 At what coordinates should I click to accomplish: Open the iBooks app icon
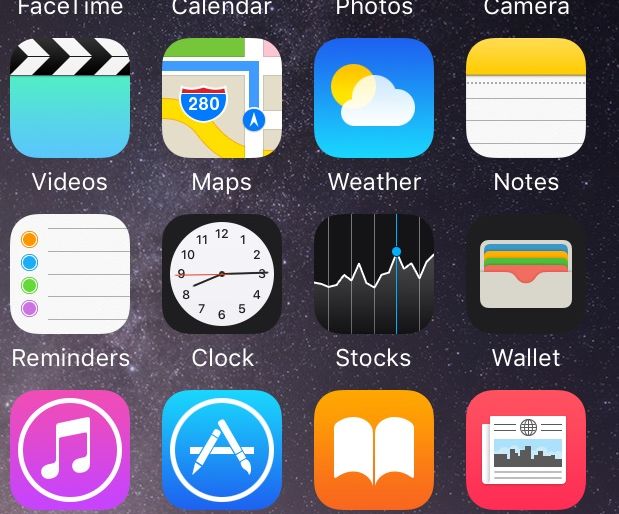(x=374, y=450)
